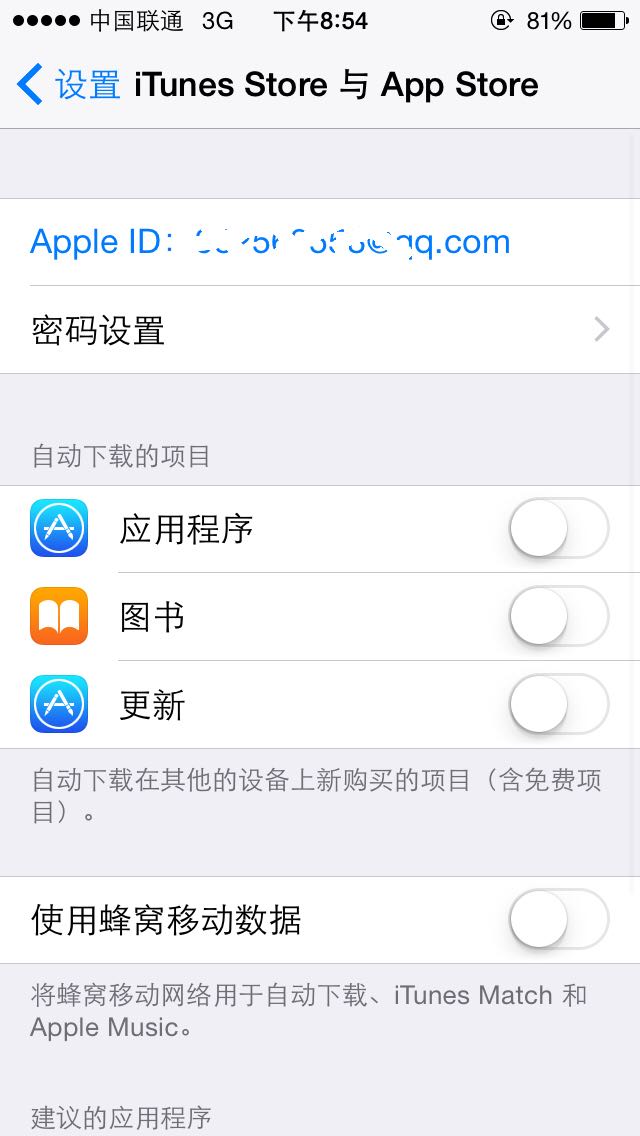Viewport: 640px width, 1136px height.
Task: Toggle the 更新 automatic downloads switch
Action: click(x=559, y=704)
